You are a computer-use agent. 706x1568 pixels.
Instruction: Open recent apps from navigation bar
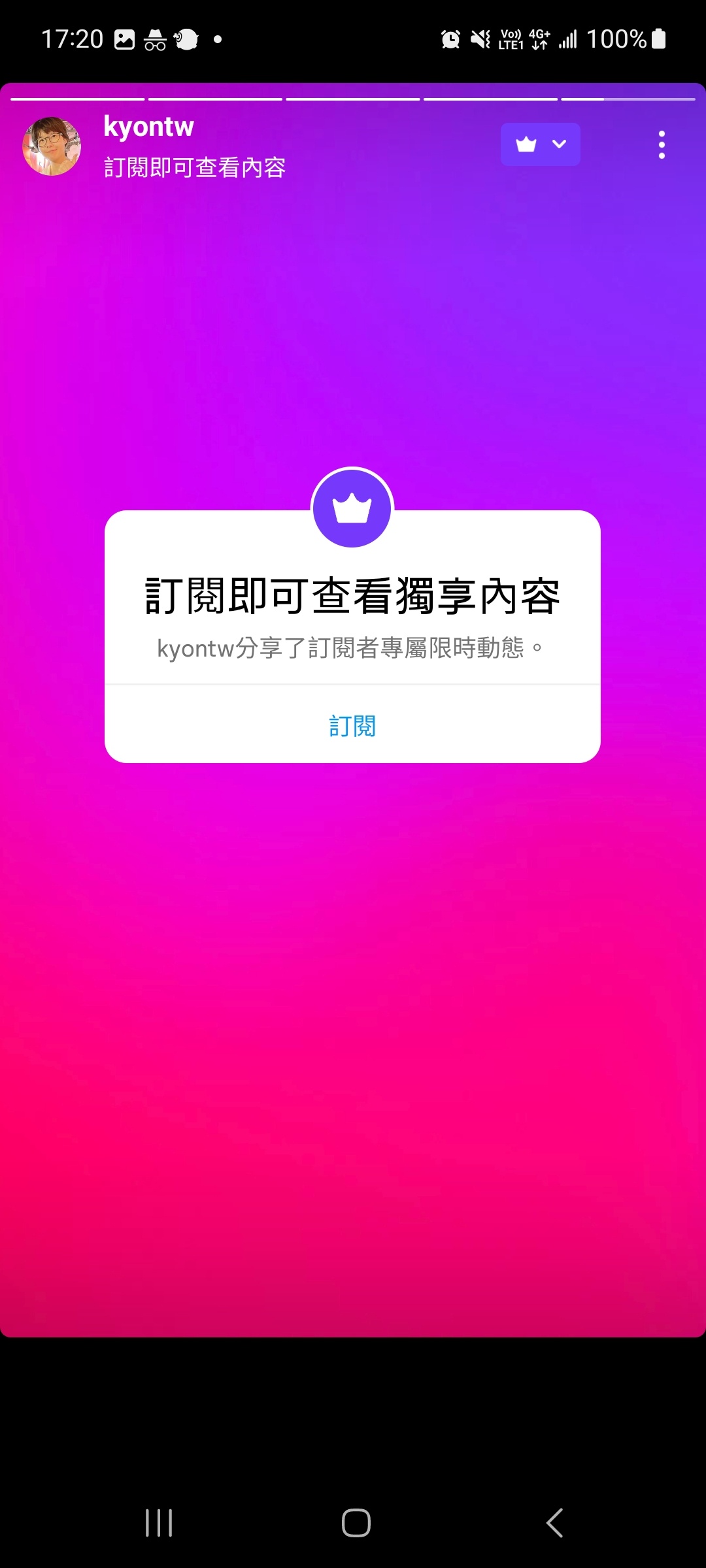tap(159, 1523)
